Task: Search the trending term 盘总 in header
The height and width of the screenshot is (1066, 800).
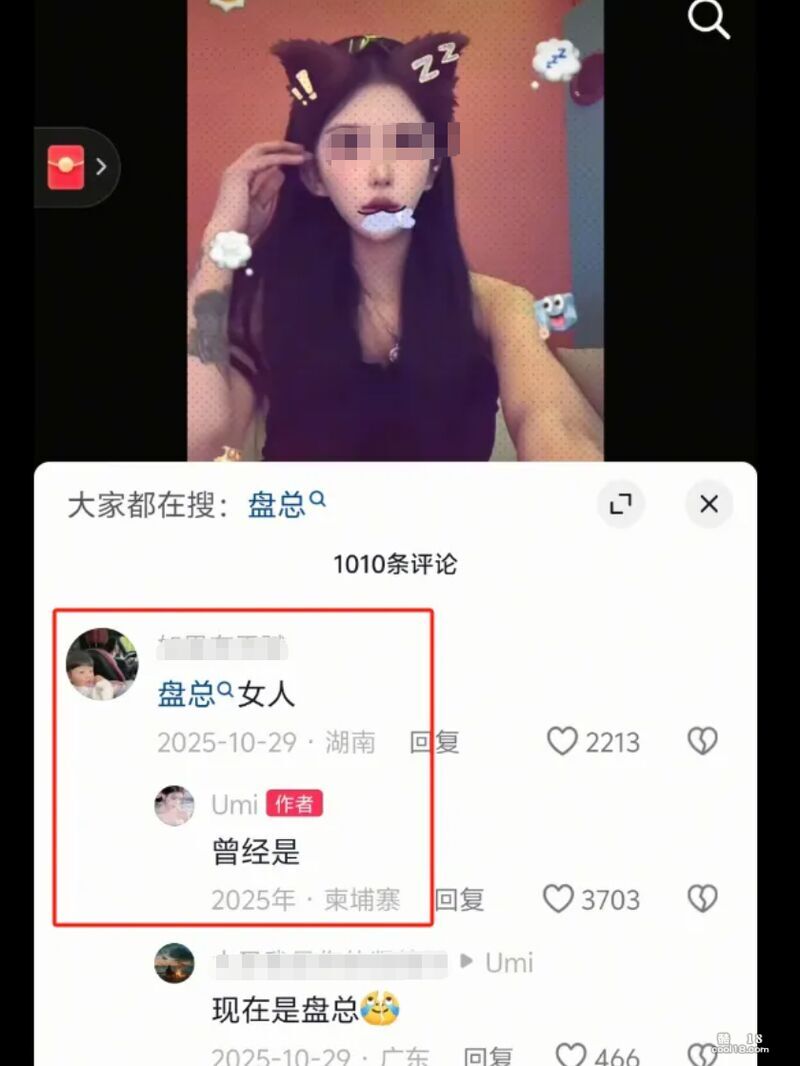Action: 284,504
